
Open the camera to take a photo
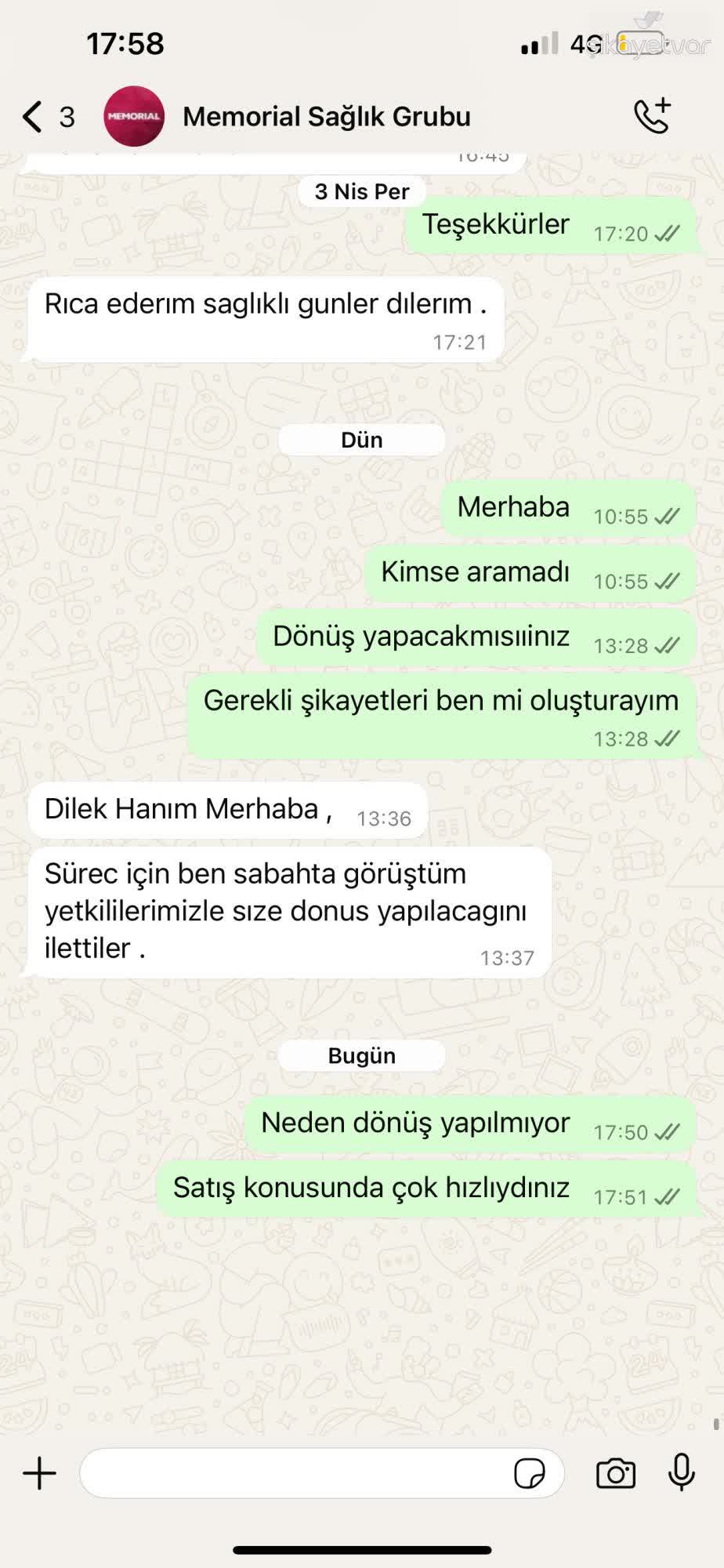616,1473
